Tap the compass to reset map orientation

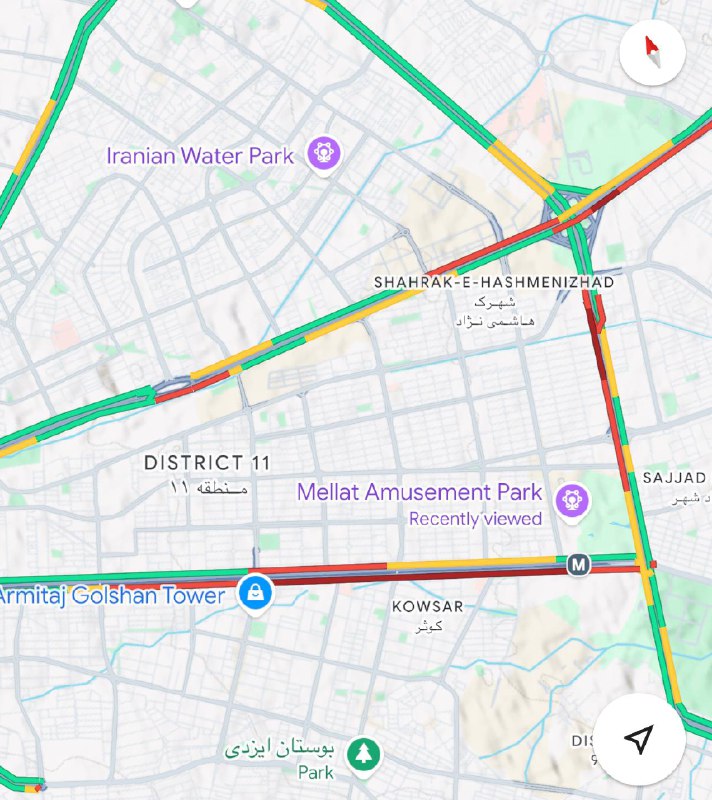pos(652,50)
